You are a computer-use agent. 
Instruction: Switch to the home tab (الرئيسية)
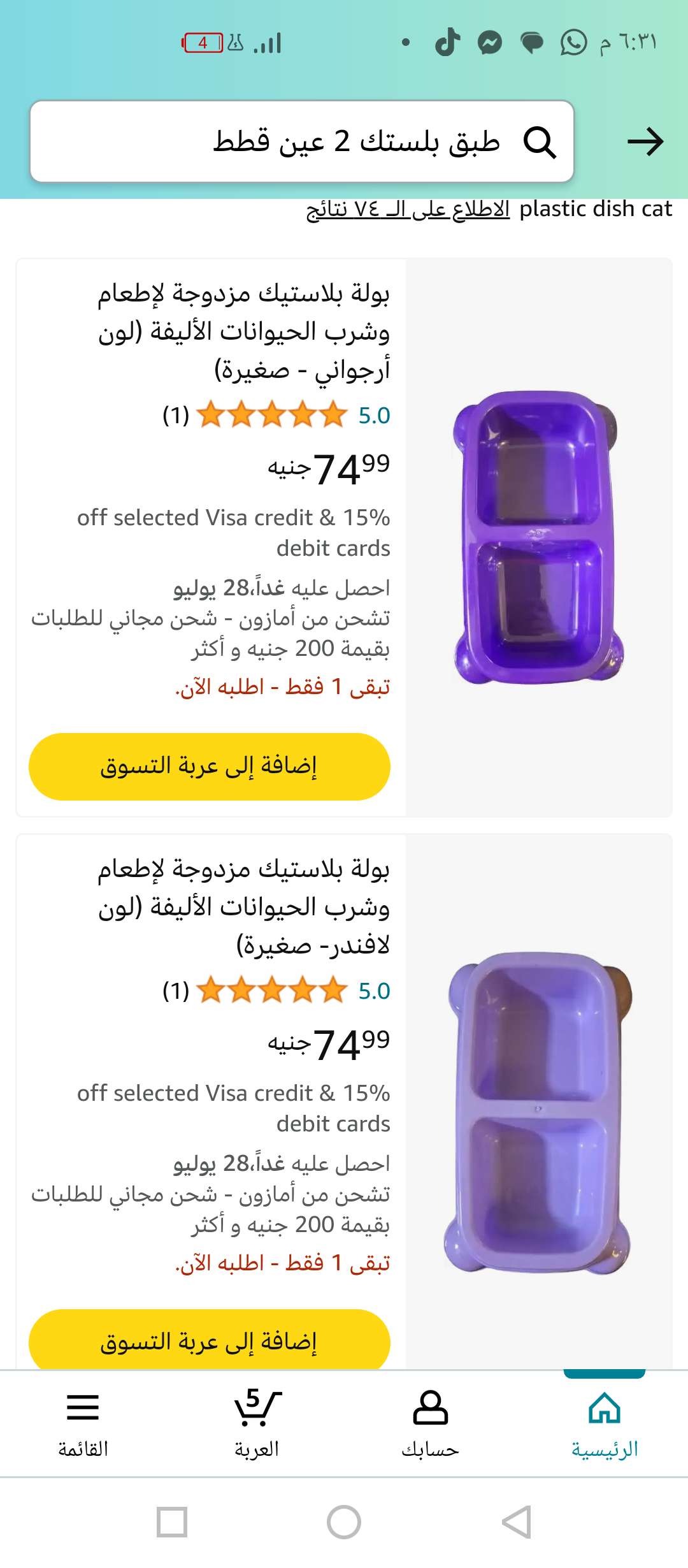604,1423
